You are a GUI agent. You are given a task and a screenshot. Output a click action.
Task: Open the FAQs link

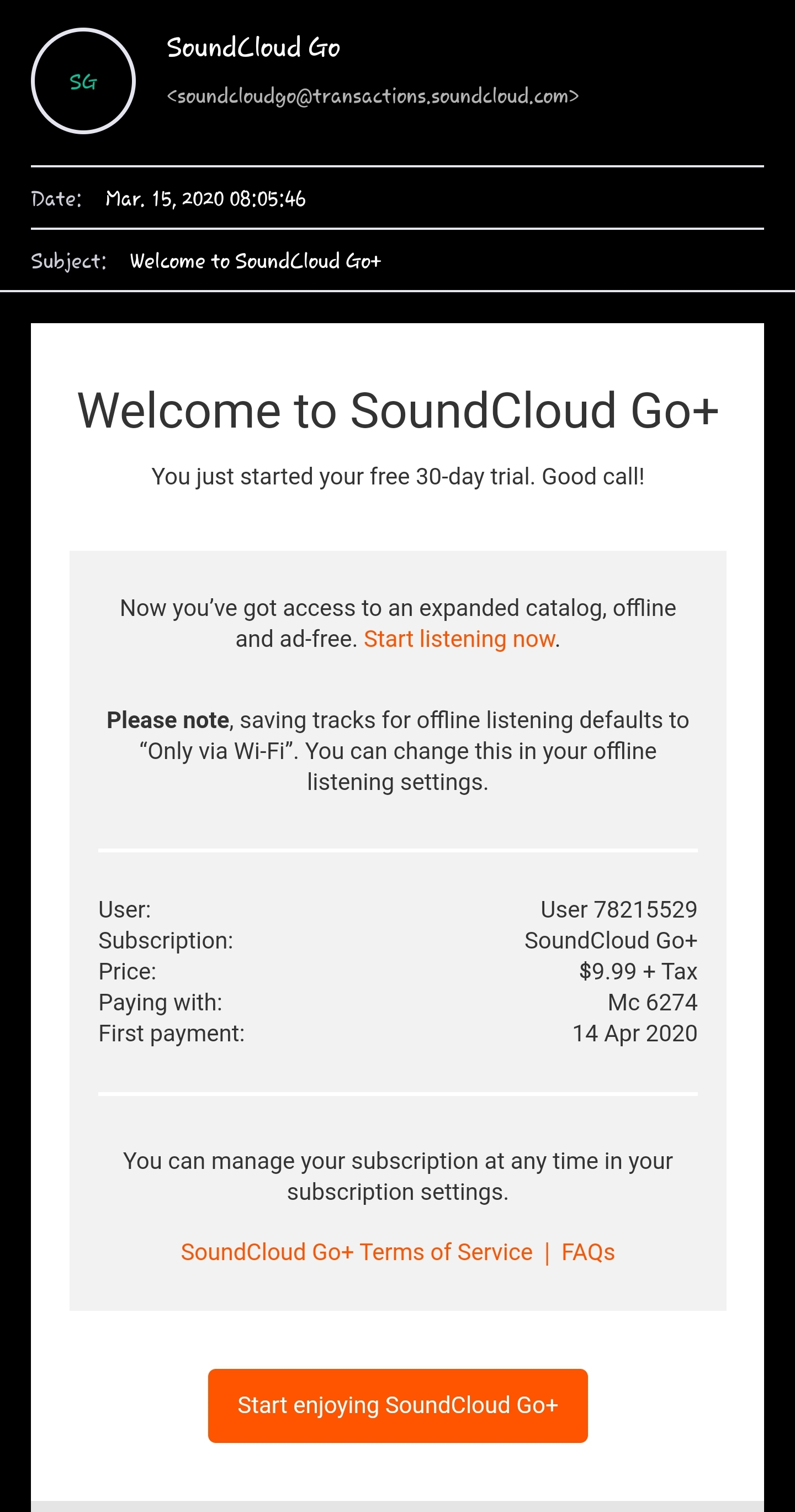point(588,1252)
